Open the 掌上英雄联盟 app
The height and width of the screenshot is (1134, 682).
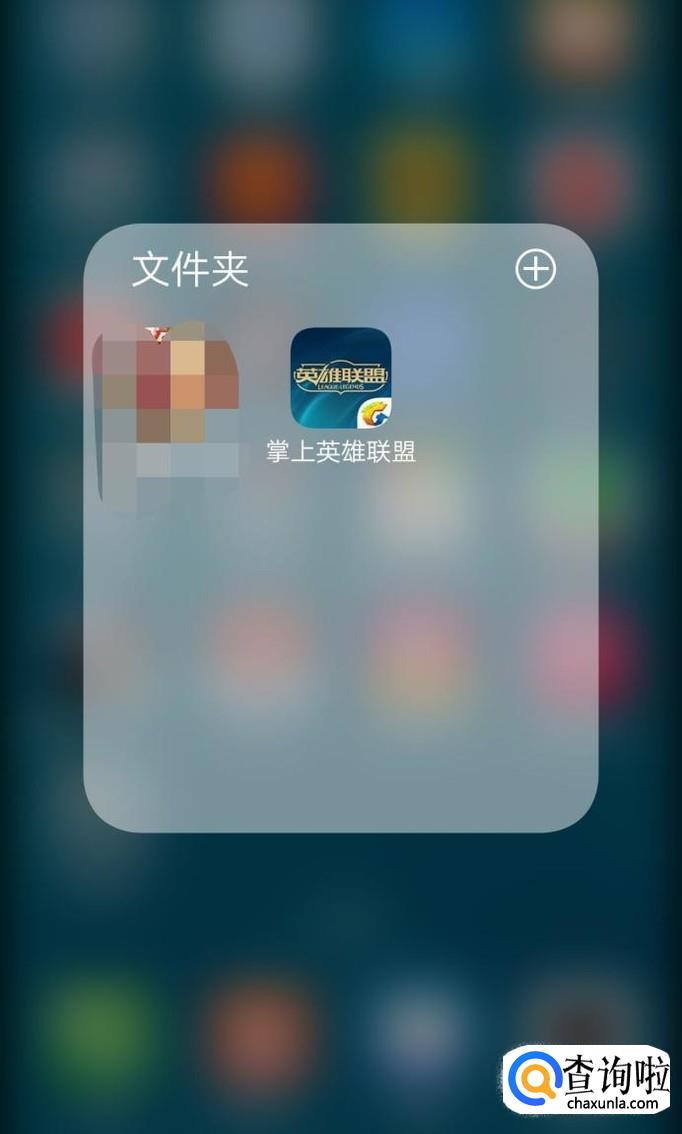pyautogui.click(x=341, y=378)
